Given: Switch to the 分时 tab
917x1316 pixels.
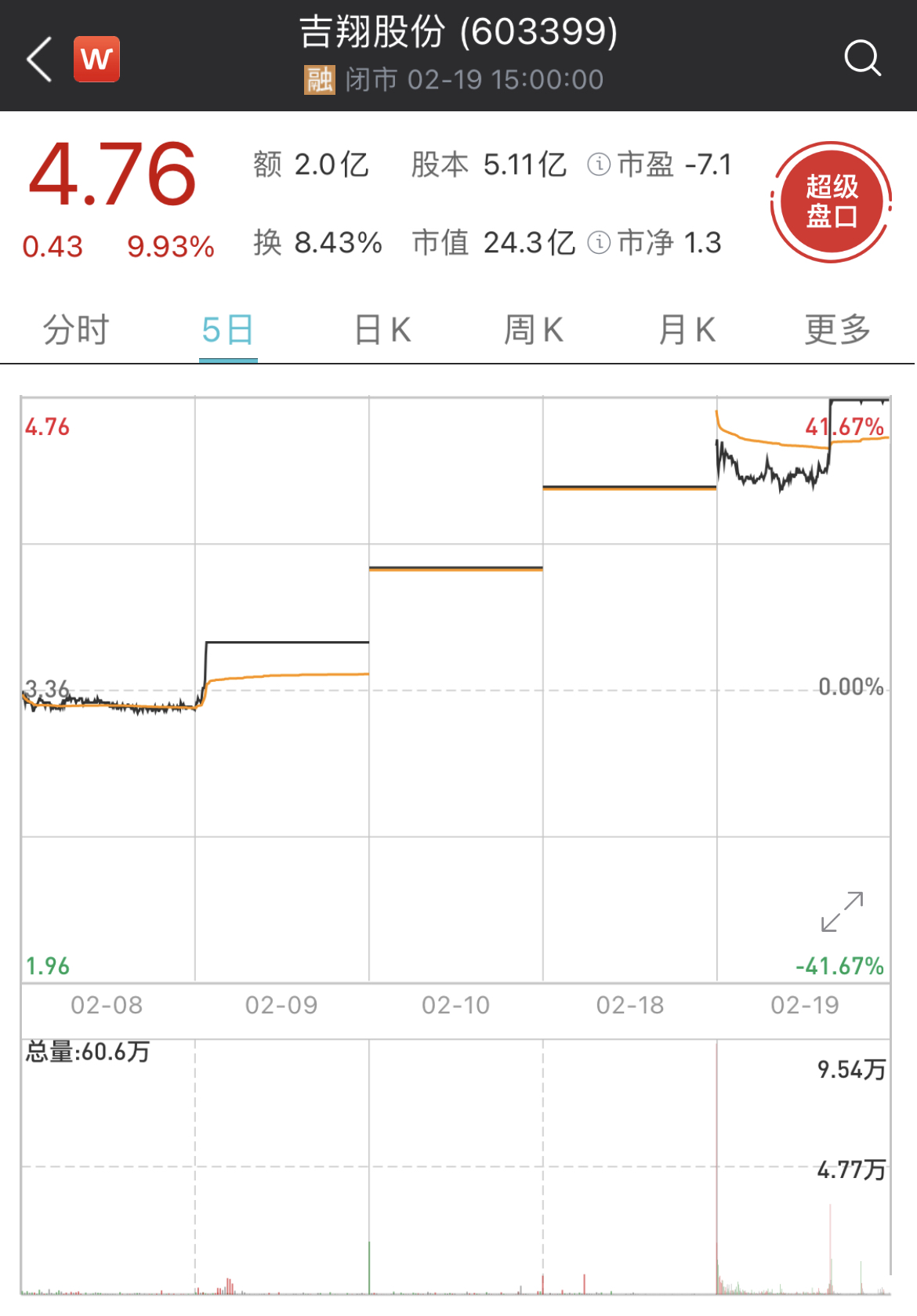Looking at the screenshot, I should [76, 330].
